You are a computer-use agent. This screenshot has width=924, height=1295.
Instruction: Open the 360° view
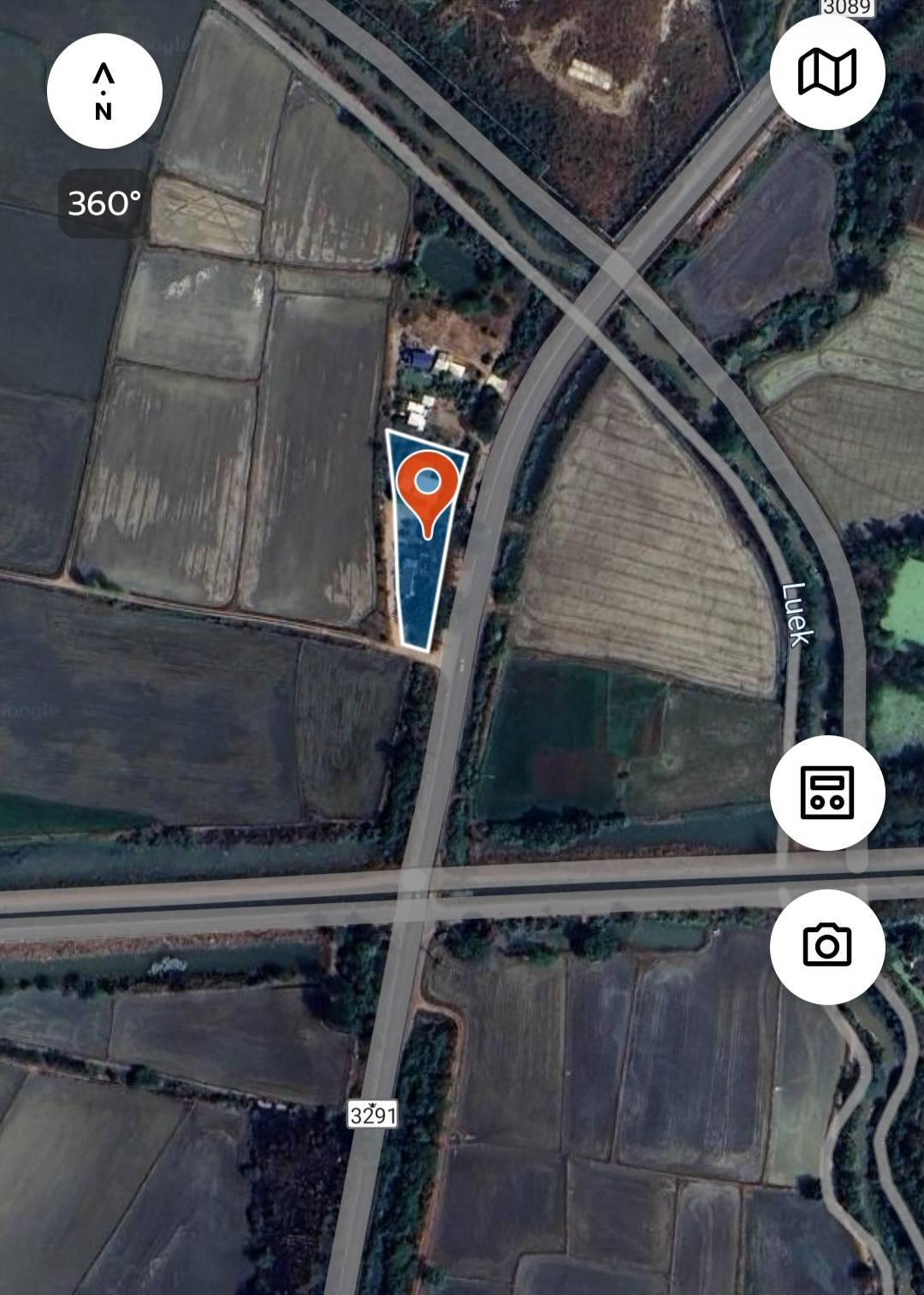tap(104, 204)
